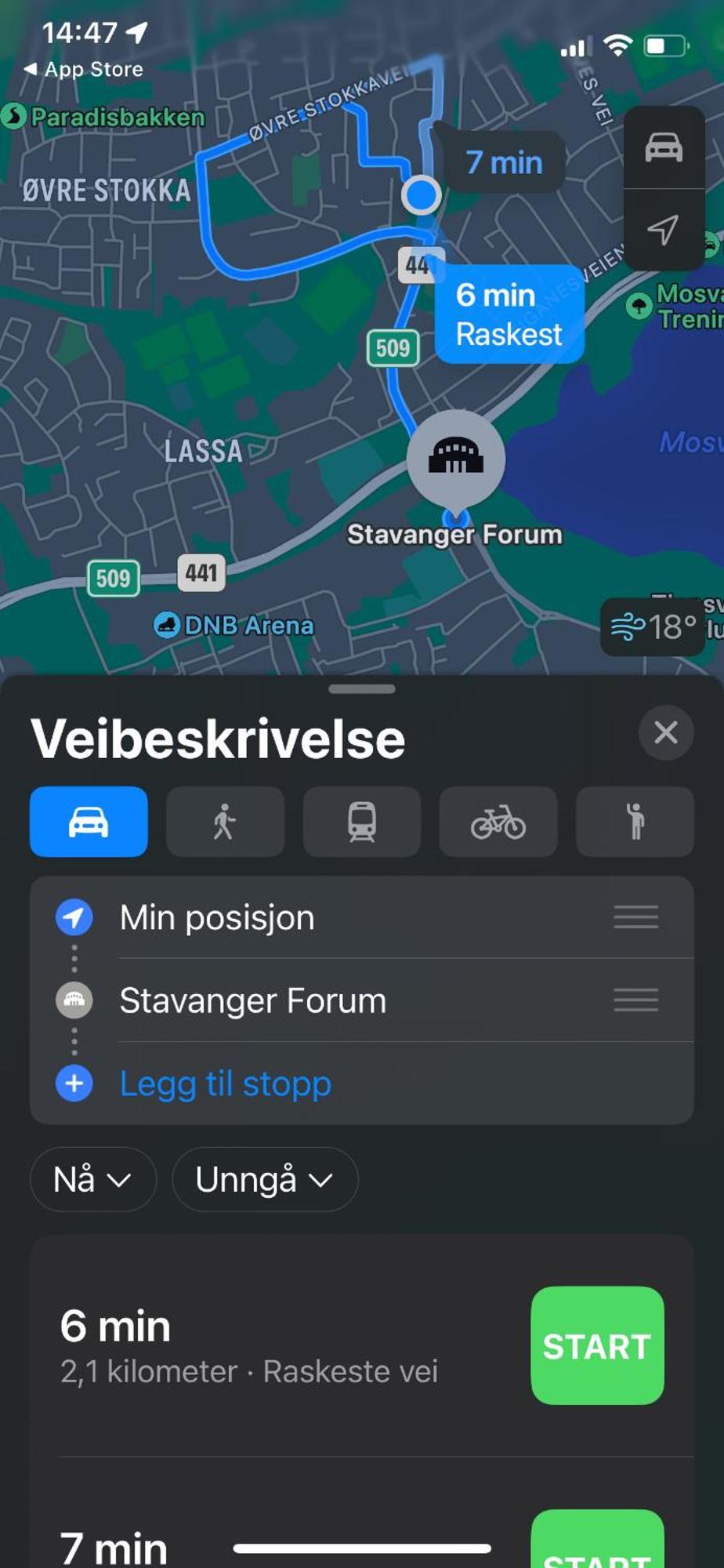This screenshot has width=724, height=1568.
Task: Select the 6 min Raskest route on map
Action: click(x=509, y=314)
